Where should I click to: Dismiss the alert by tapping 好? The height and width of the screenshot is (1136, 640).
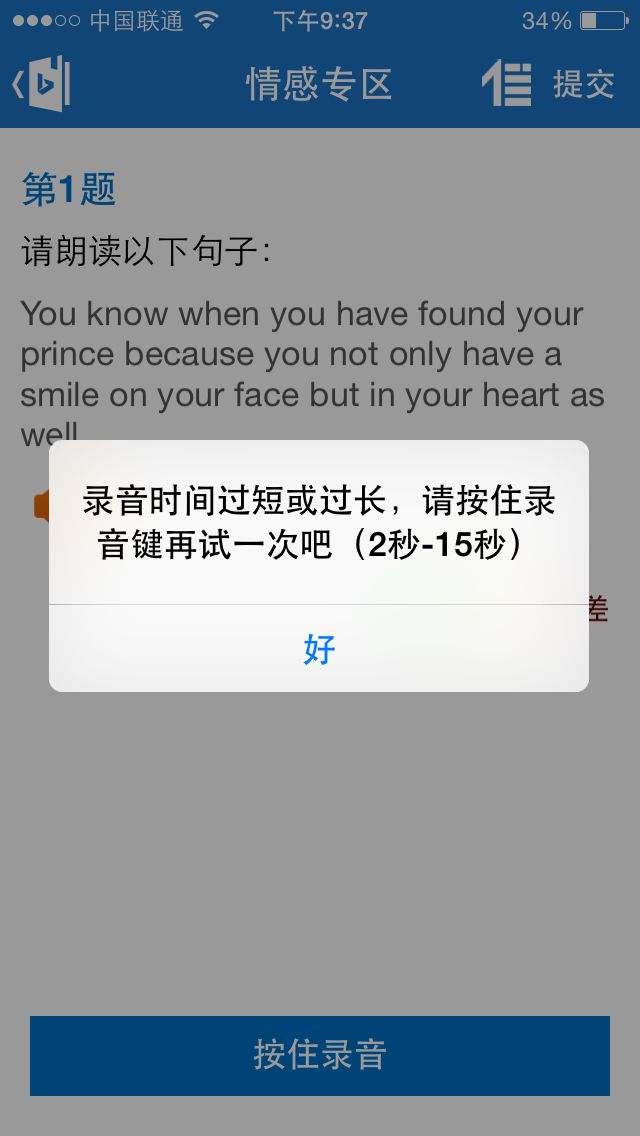pos(319,648)
